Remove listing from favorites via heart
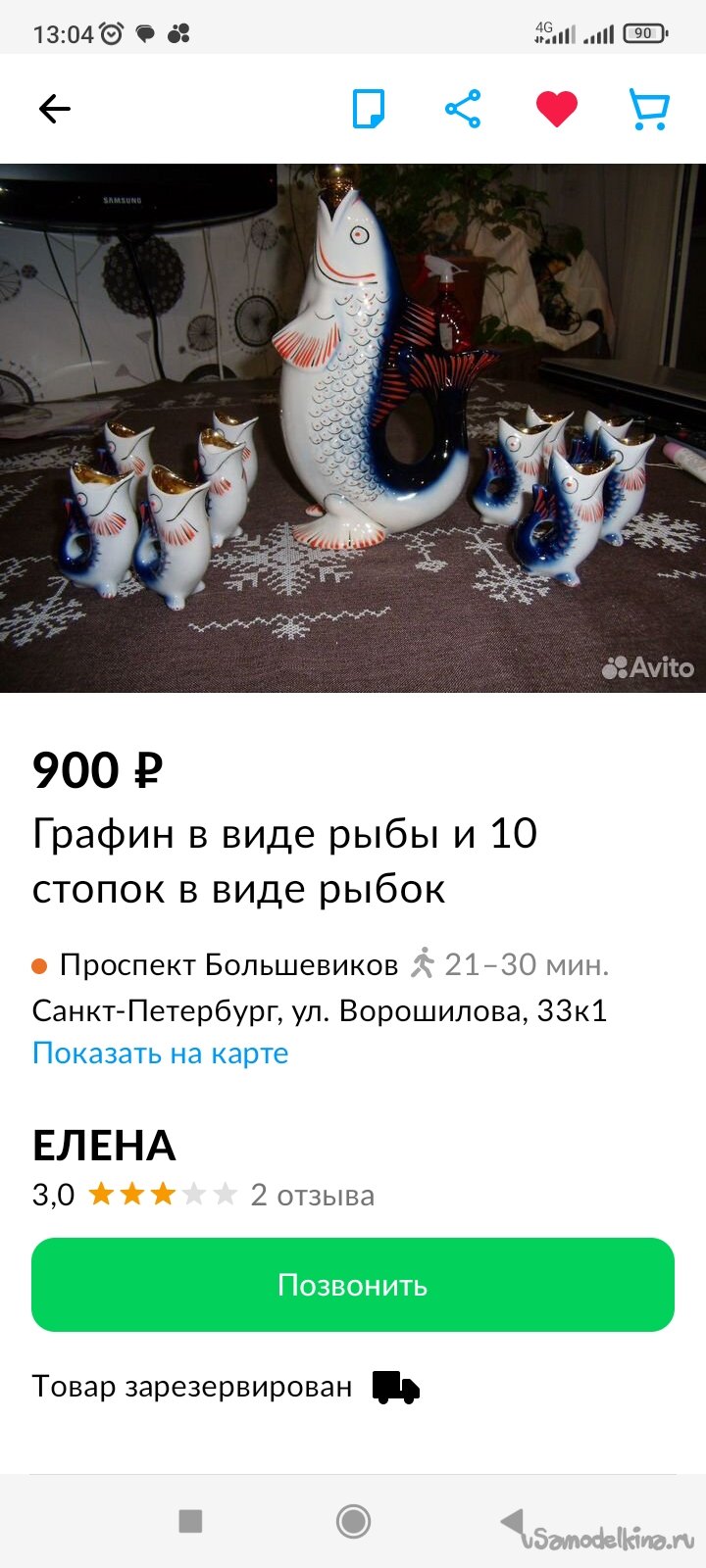Screen dimensions: 706x1568 click(556, 109)
